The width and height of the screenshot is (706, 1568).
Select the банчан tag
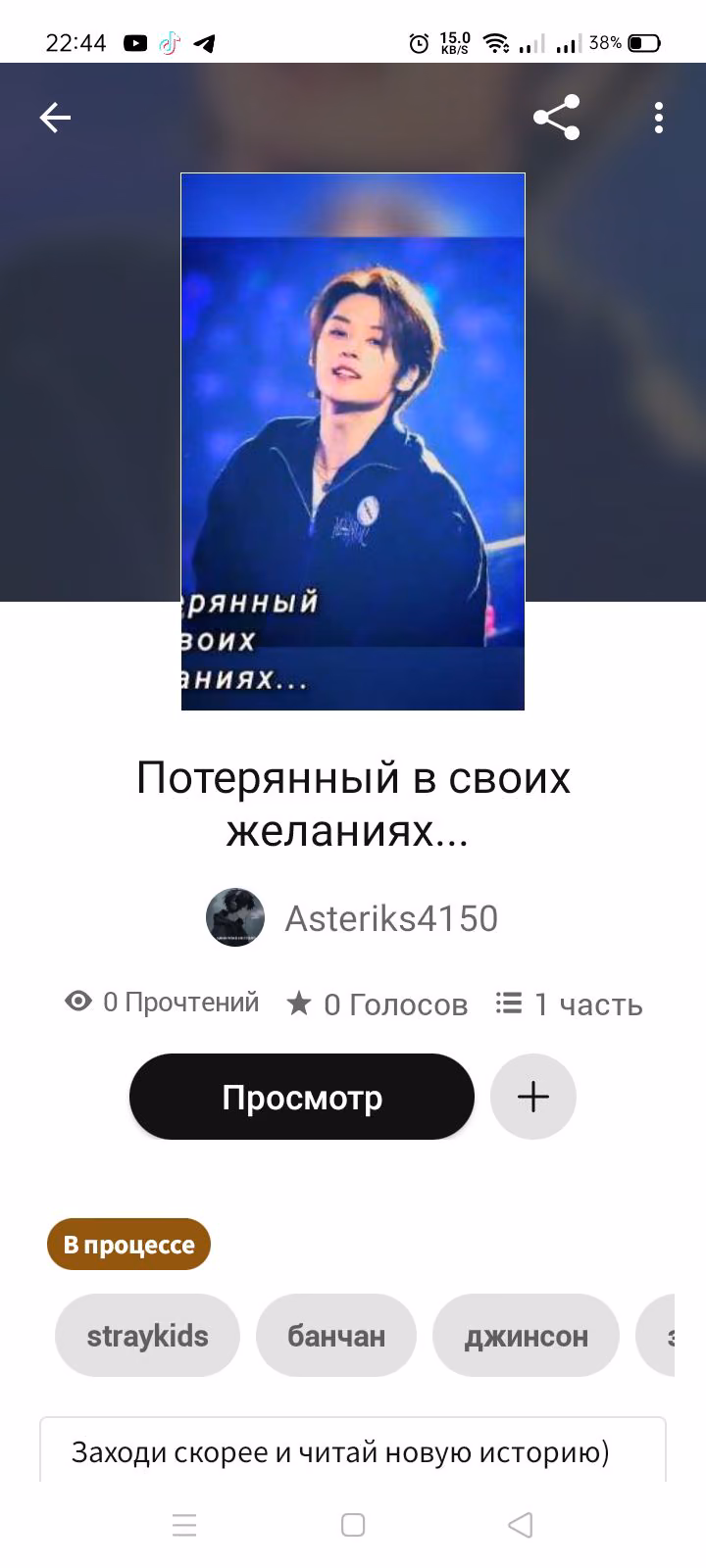point(336,1336)
